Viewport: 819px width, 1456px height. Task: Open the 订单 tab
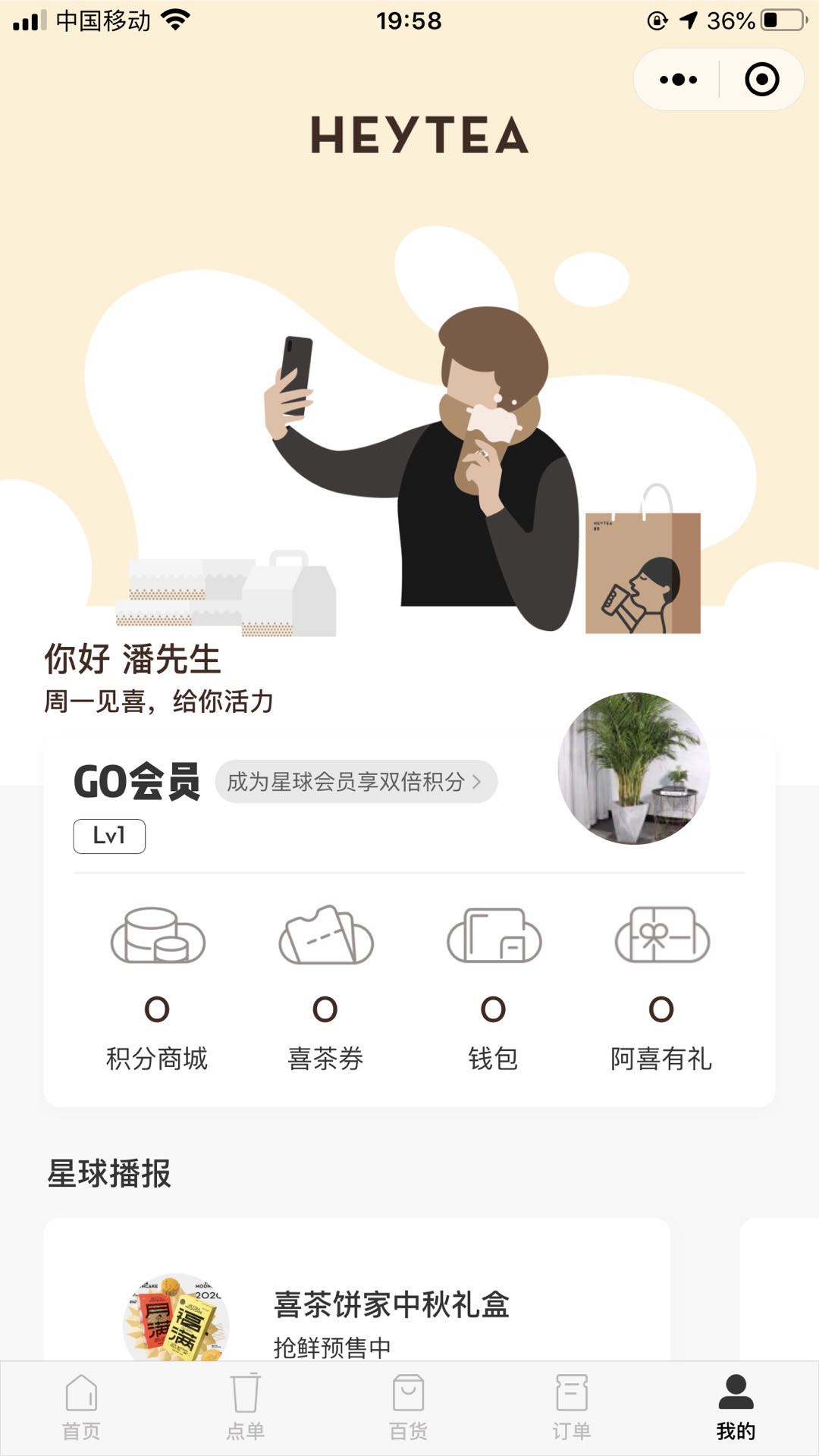(x=572, y=1407)
